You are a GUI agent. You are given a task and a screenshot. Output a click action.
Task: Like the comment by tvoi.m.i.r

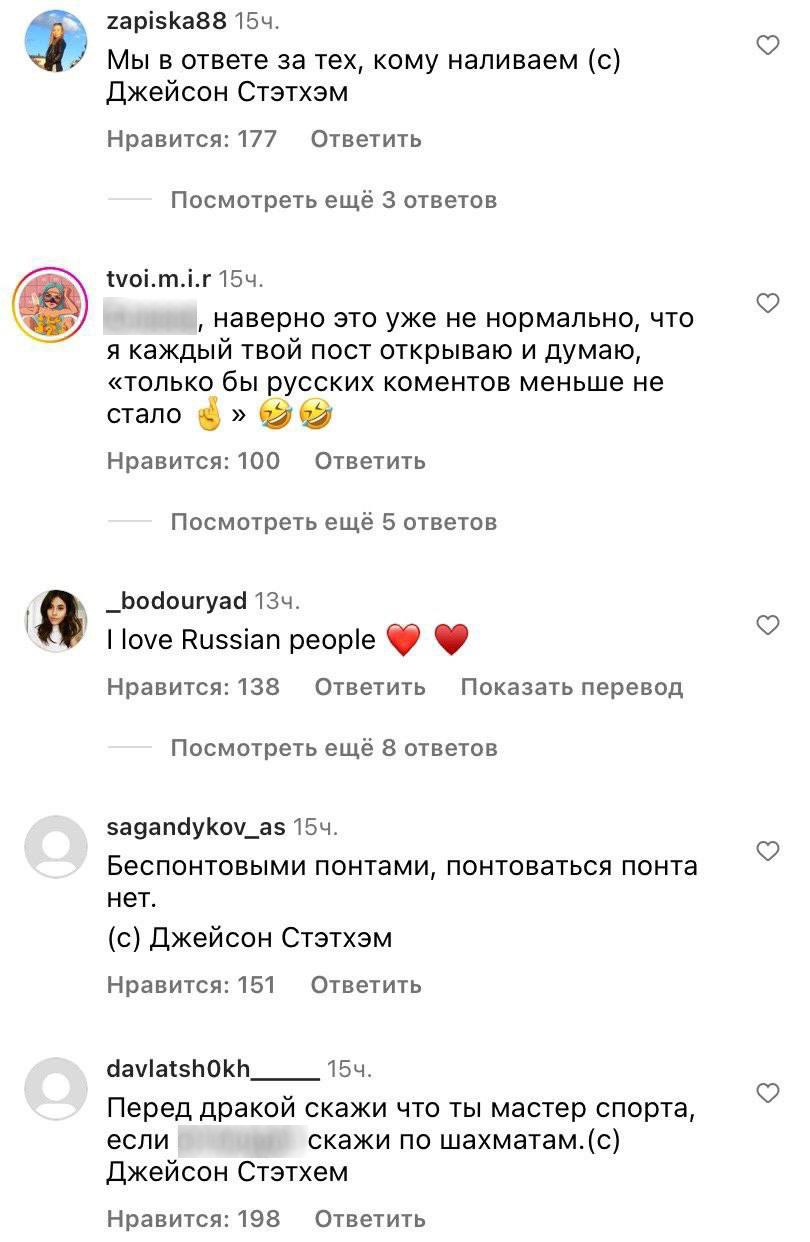coord(767,303)
